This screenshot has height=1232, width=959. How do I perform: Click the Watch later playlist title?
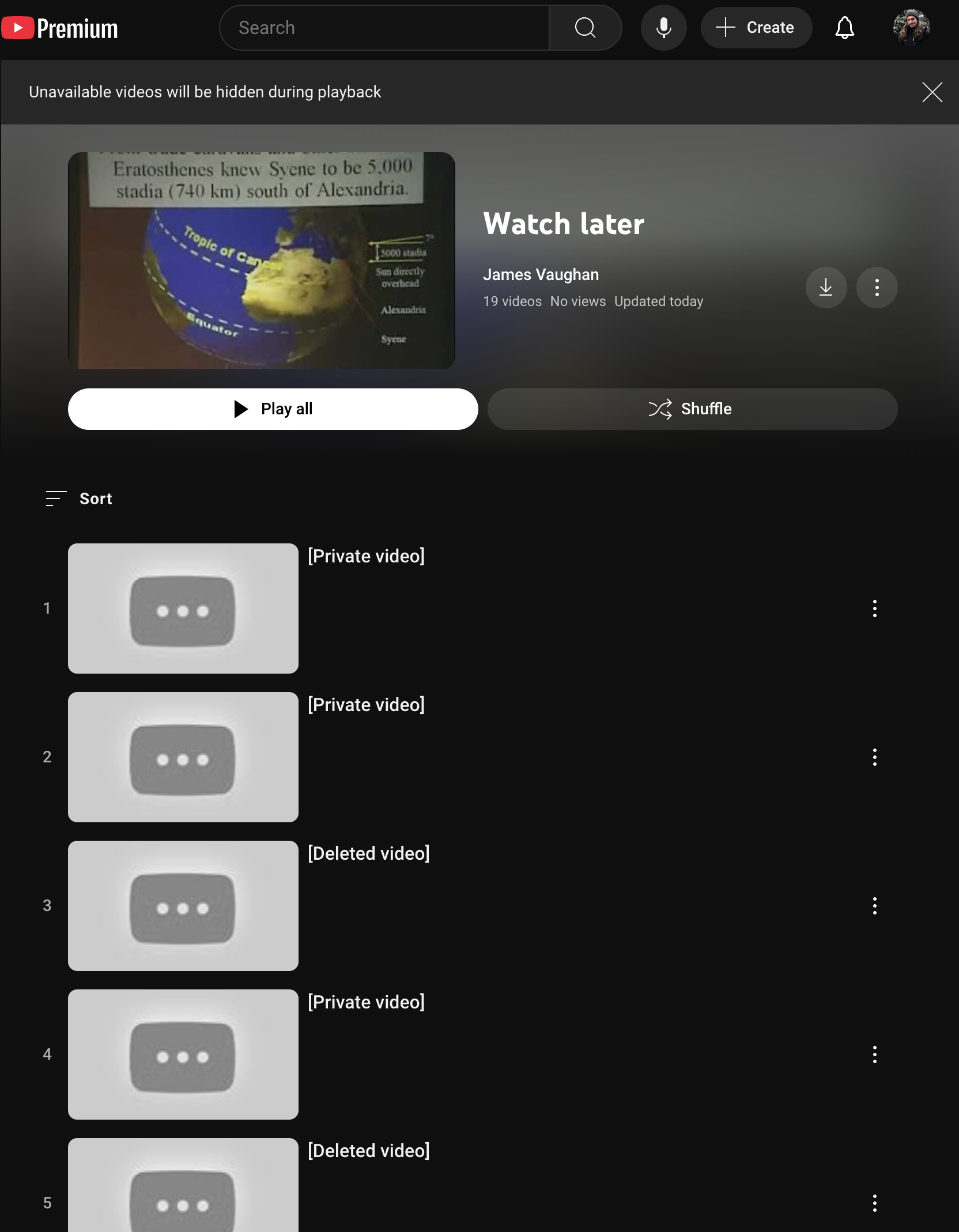(x=564, y=224)
